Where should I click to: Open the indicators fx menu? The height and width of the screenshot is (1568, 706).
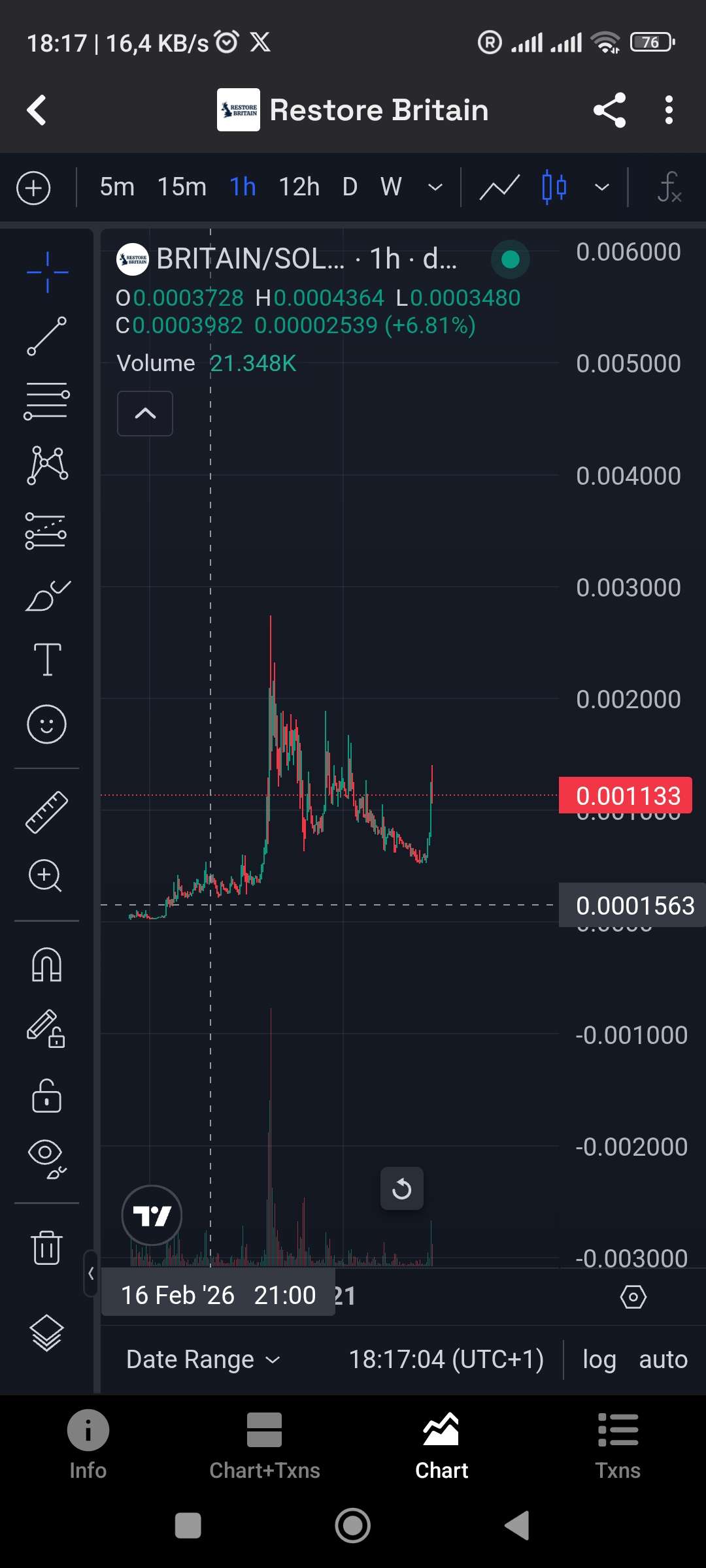pyautogui.click(x=669, y=188)
